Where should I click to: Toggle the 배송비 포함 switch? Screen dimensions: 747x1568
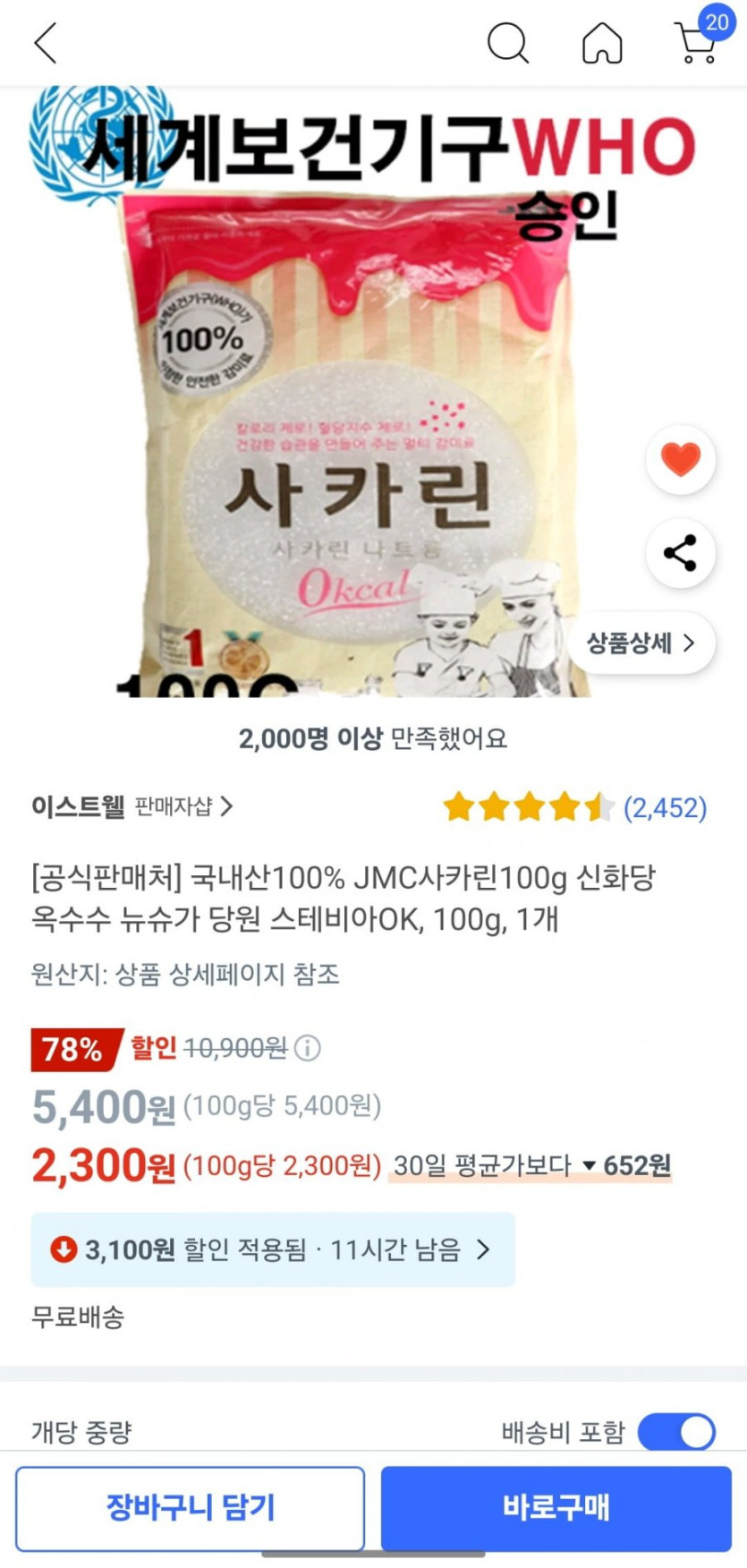(x=676, y=1432)
